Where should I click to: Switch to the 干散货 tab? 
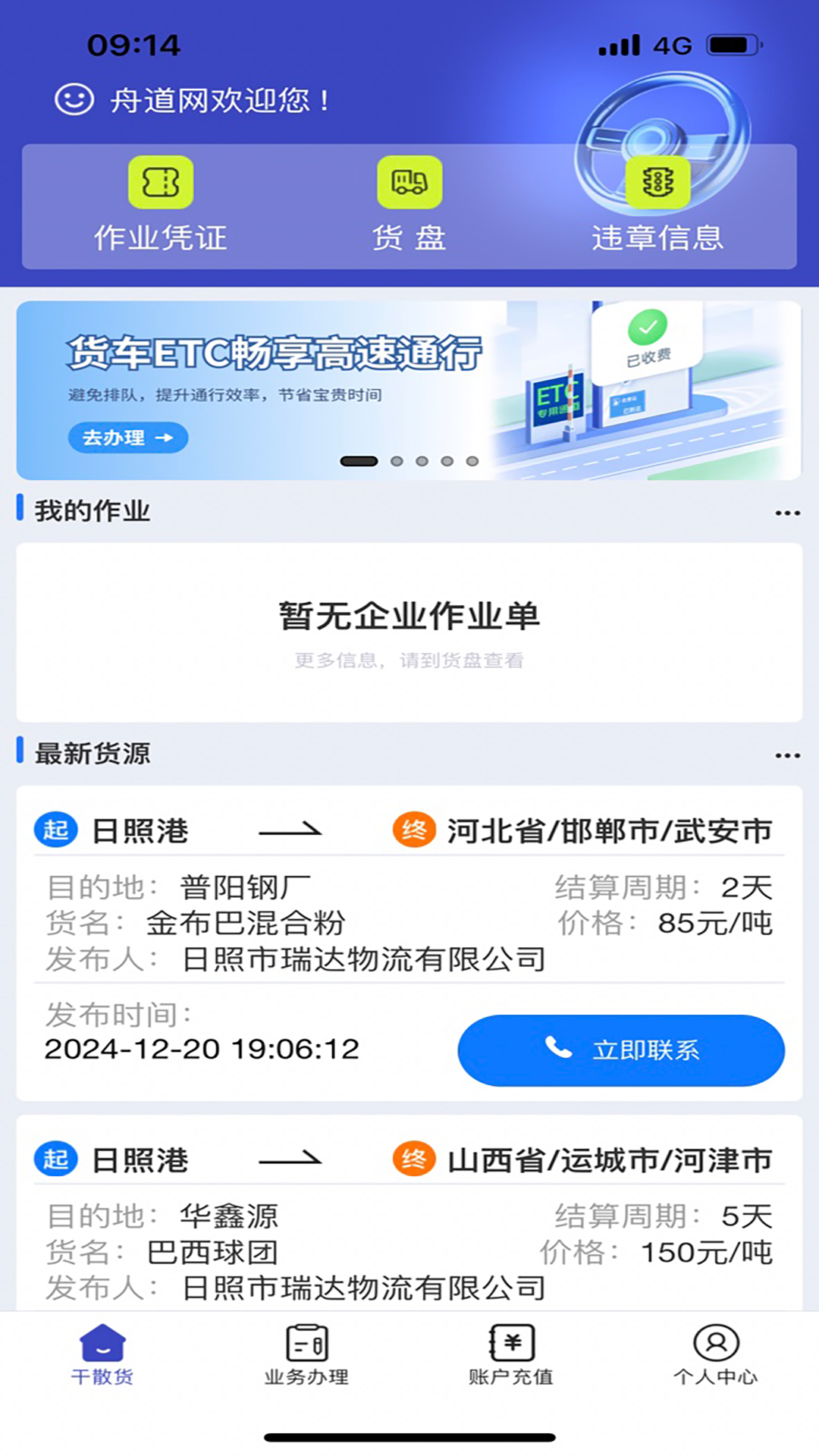click(x=103, y=1357)
